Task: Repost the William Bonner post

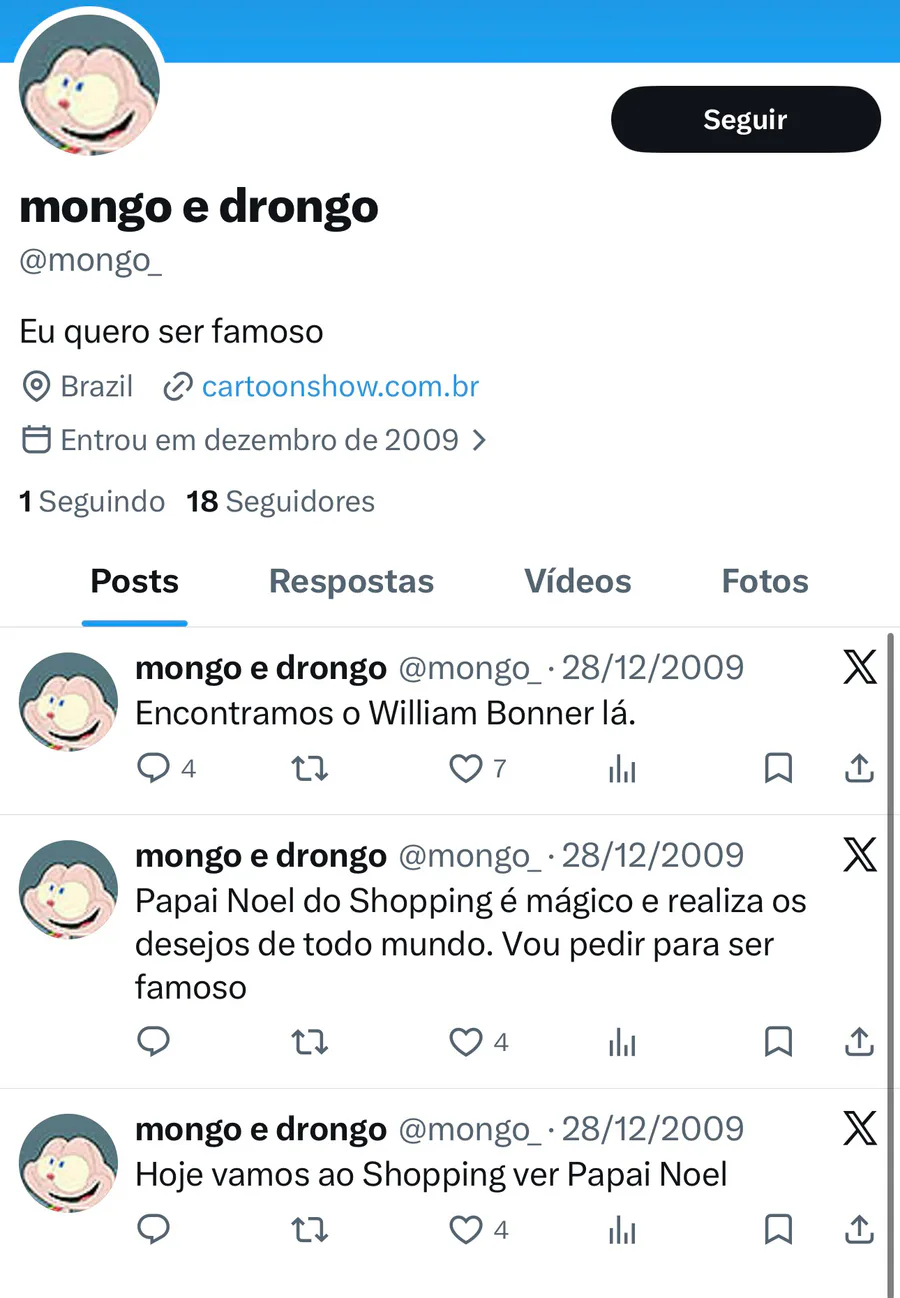Action: 309,768
